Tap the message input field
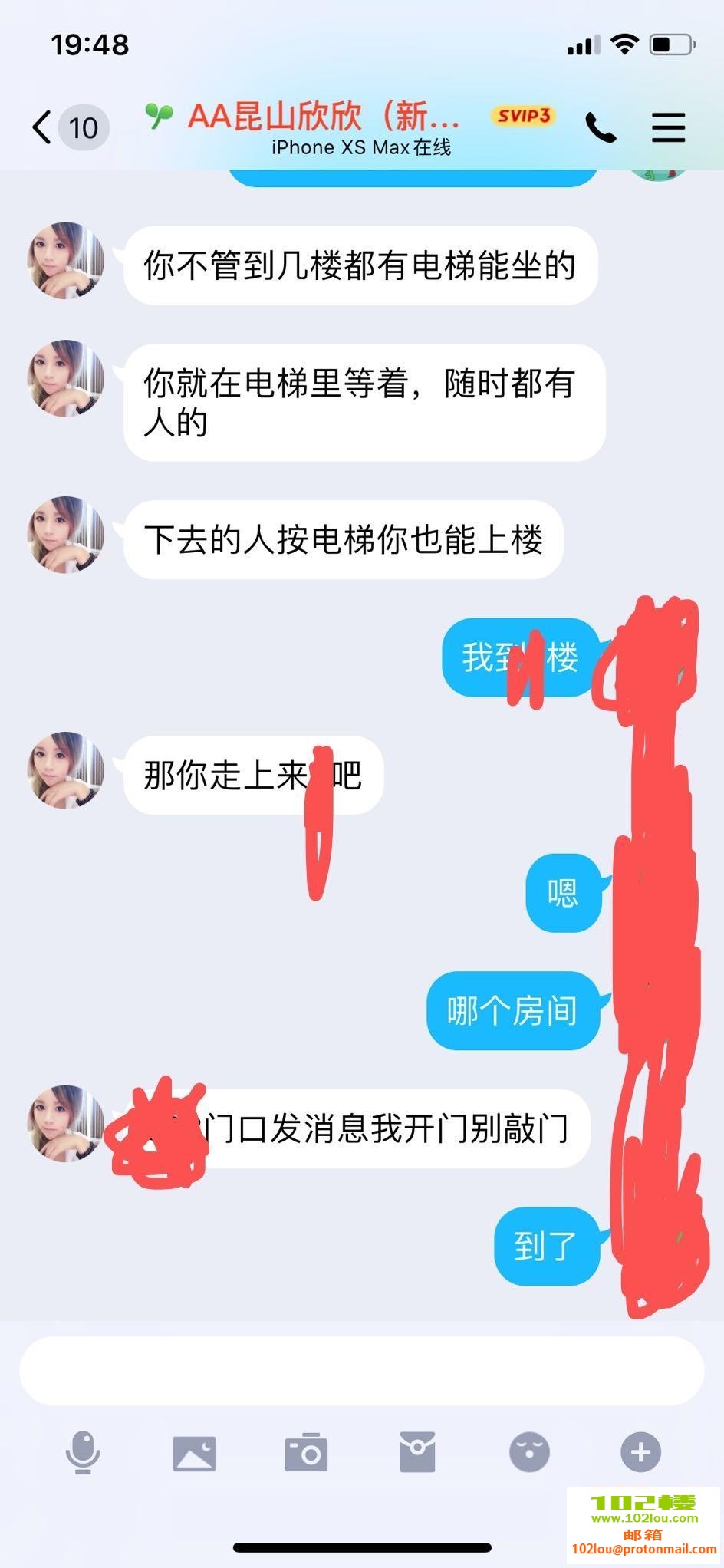The width and height of the screenshot is (724, 1568). [x=361, y=1371]
